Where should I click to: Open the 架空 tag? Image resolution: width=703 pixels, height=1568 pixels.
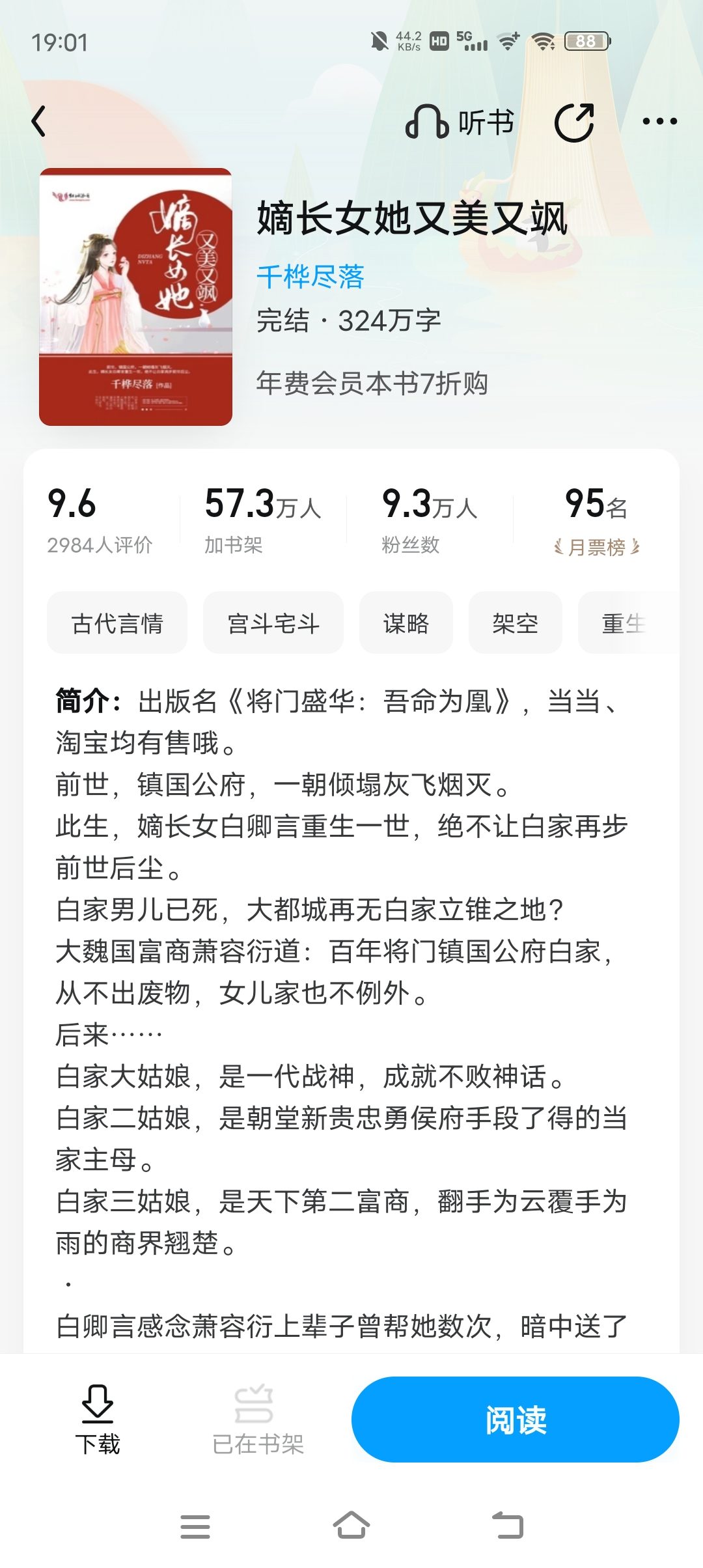516,623
